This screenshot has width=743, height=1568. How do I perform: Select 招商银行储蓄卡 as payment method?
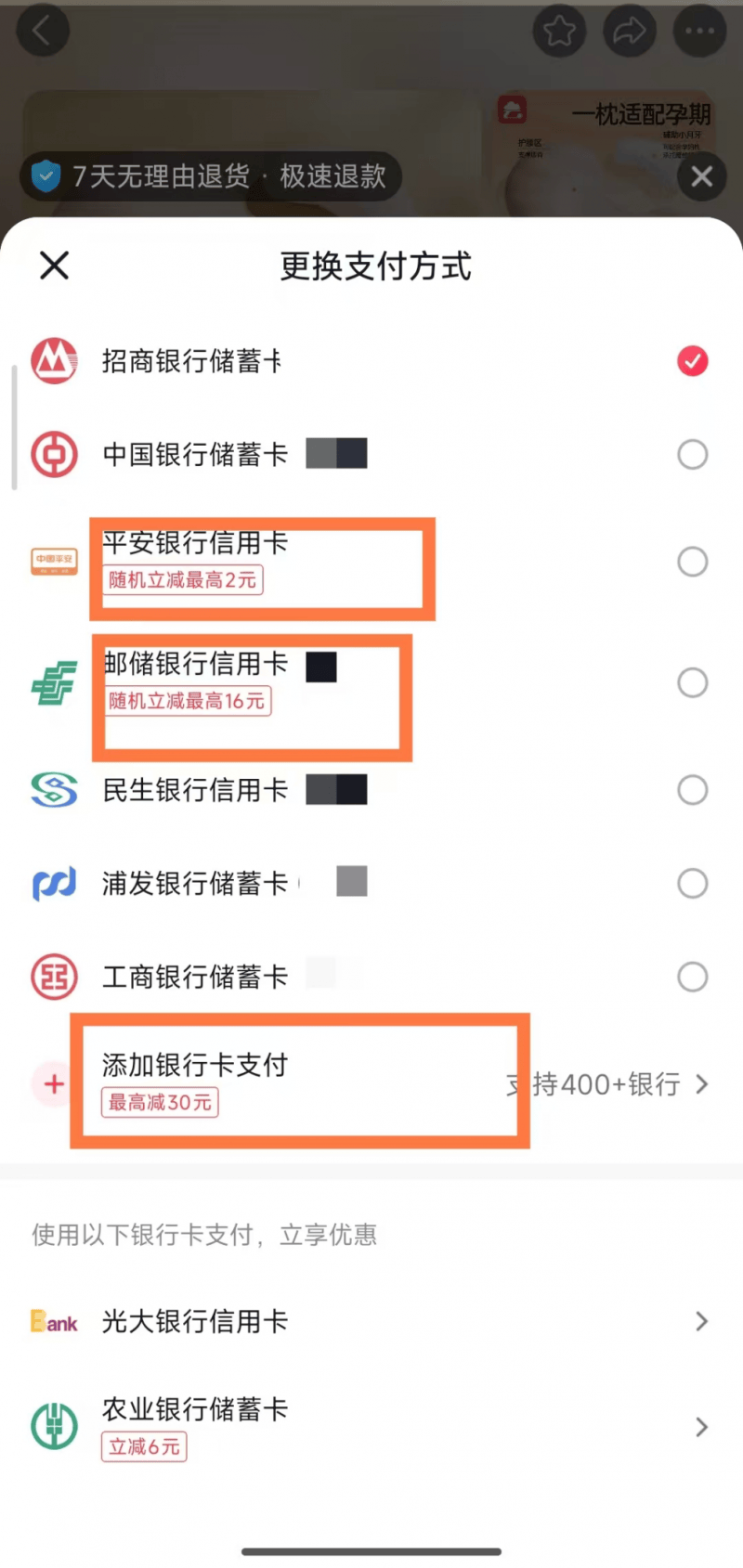coord(692,361)
